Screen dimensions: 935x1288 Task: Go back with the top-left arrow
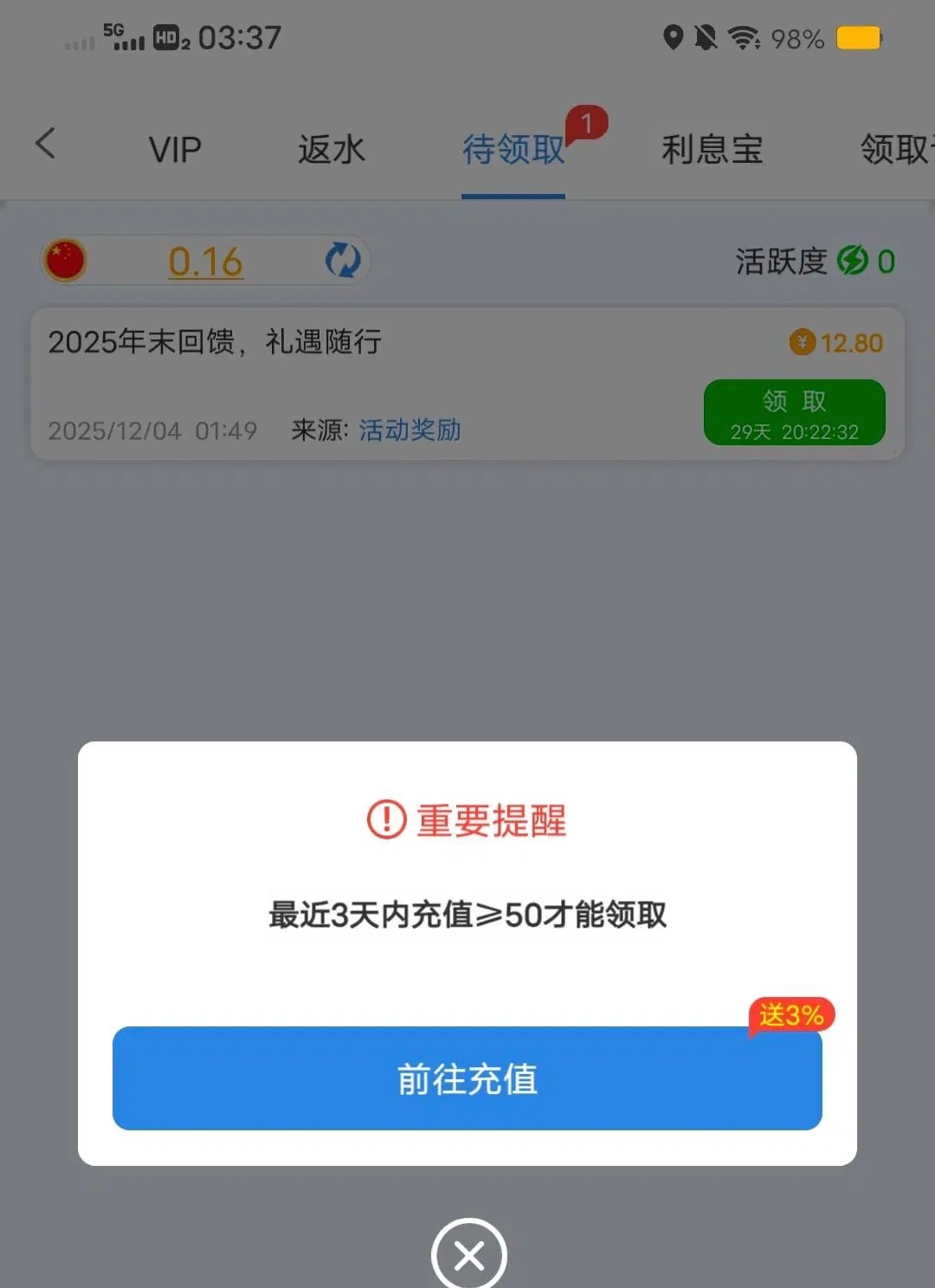(x=46, y=144)
